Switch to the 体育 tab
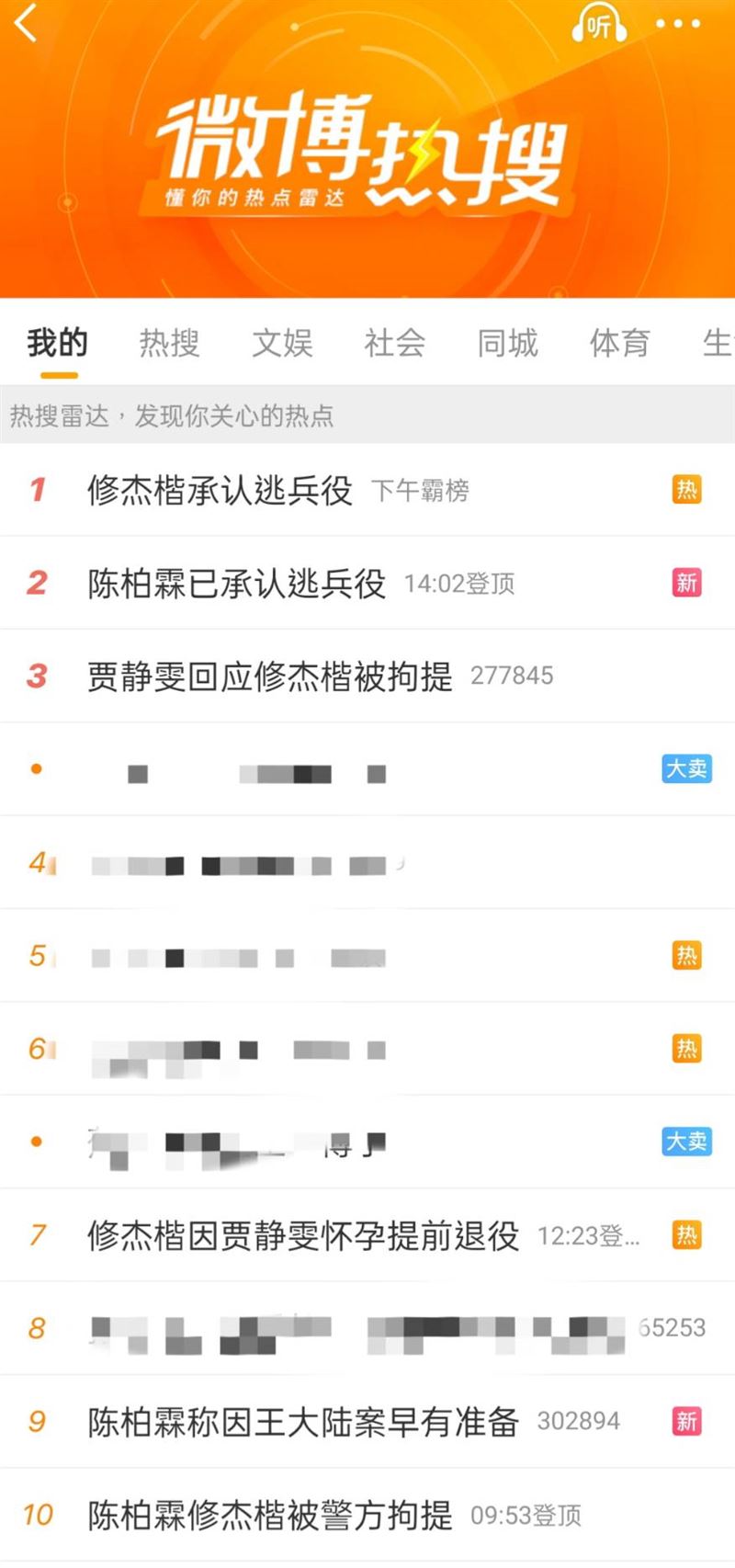This screenshot has height=1568, width=735. click(619, 343)
